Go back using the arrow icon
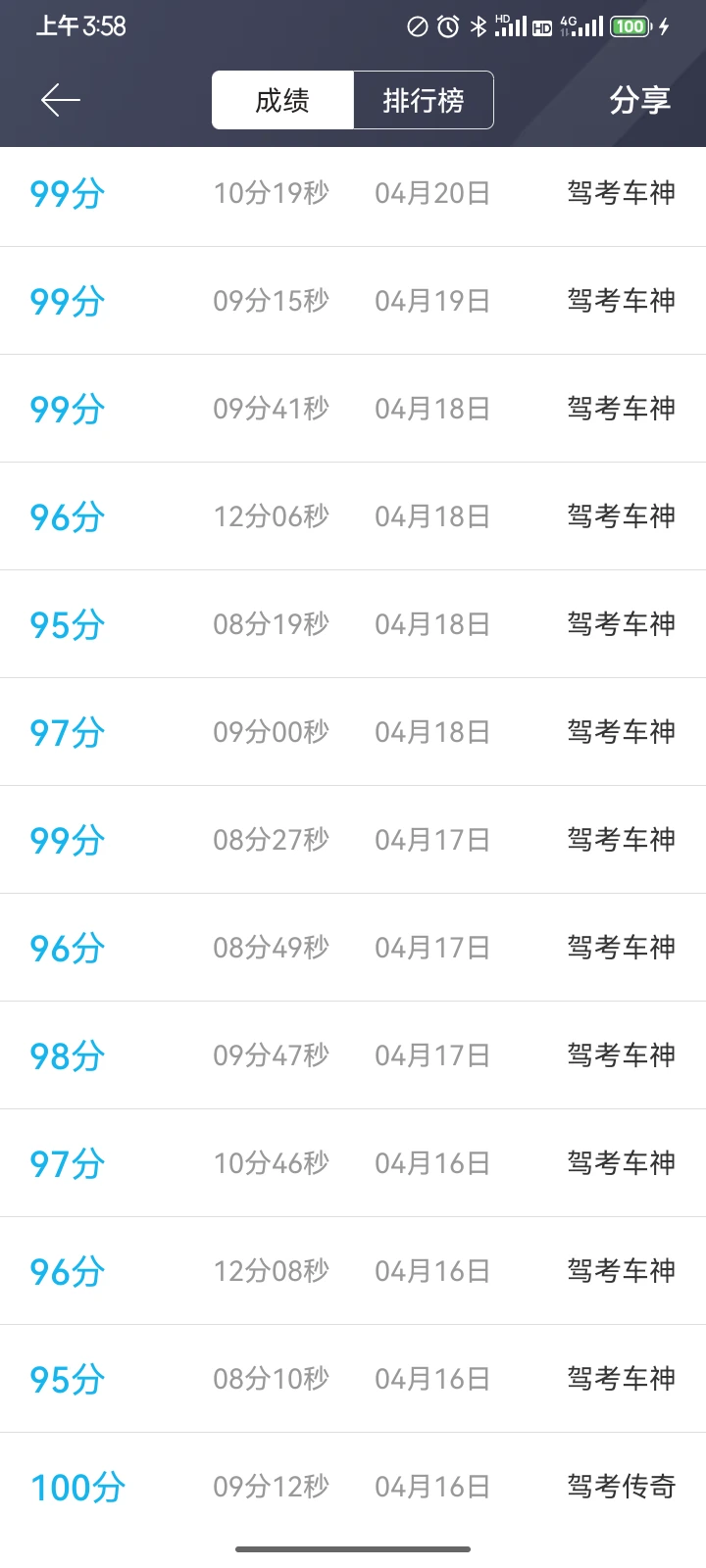Screen dimensions: 706x1568 pos(60,100)
